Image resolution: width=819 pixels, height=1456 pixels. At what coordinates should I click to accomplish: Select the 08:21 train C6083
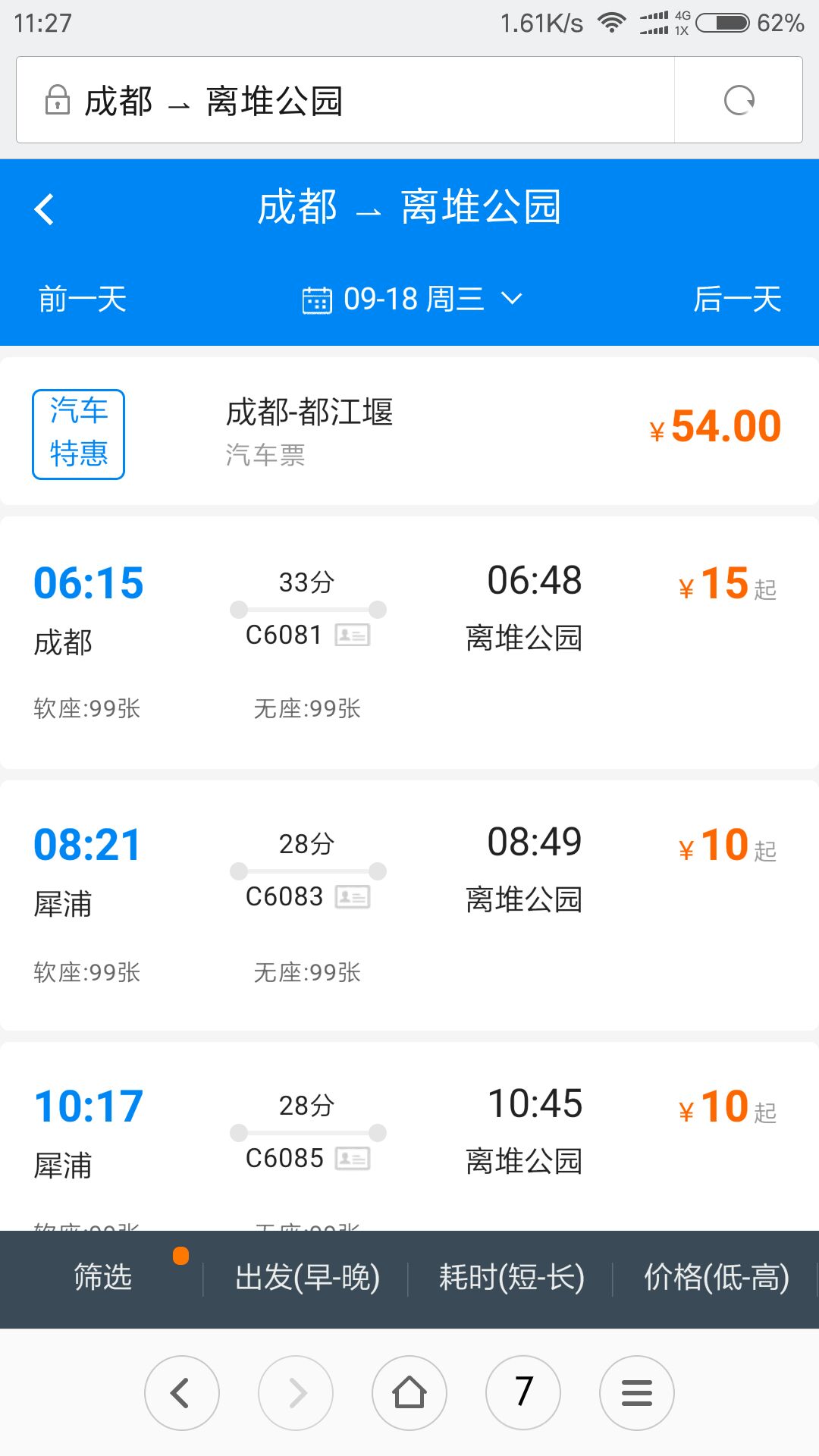coord(409,905)
